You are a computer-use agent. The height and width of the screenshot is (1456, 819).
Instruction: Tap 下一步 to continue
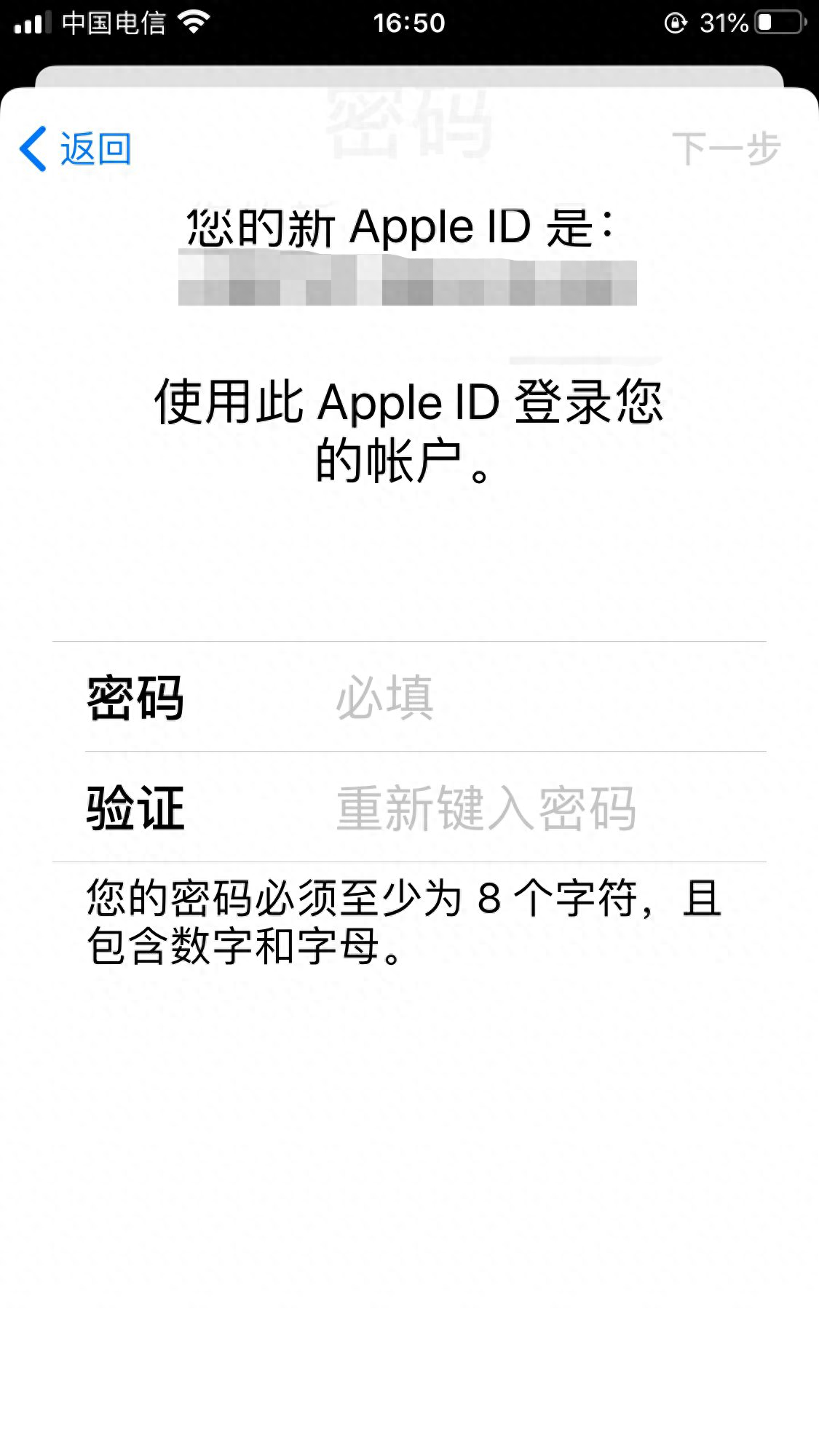(726, 149)
